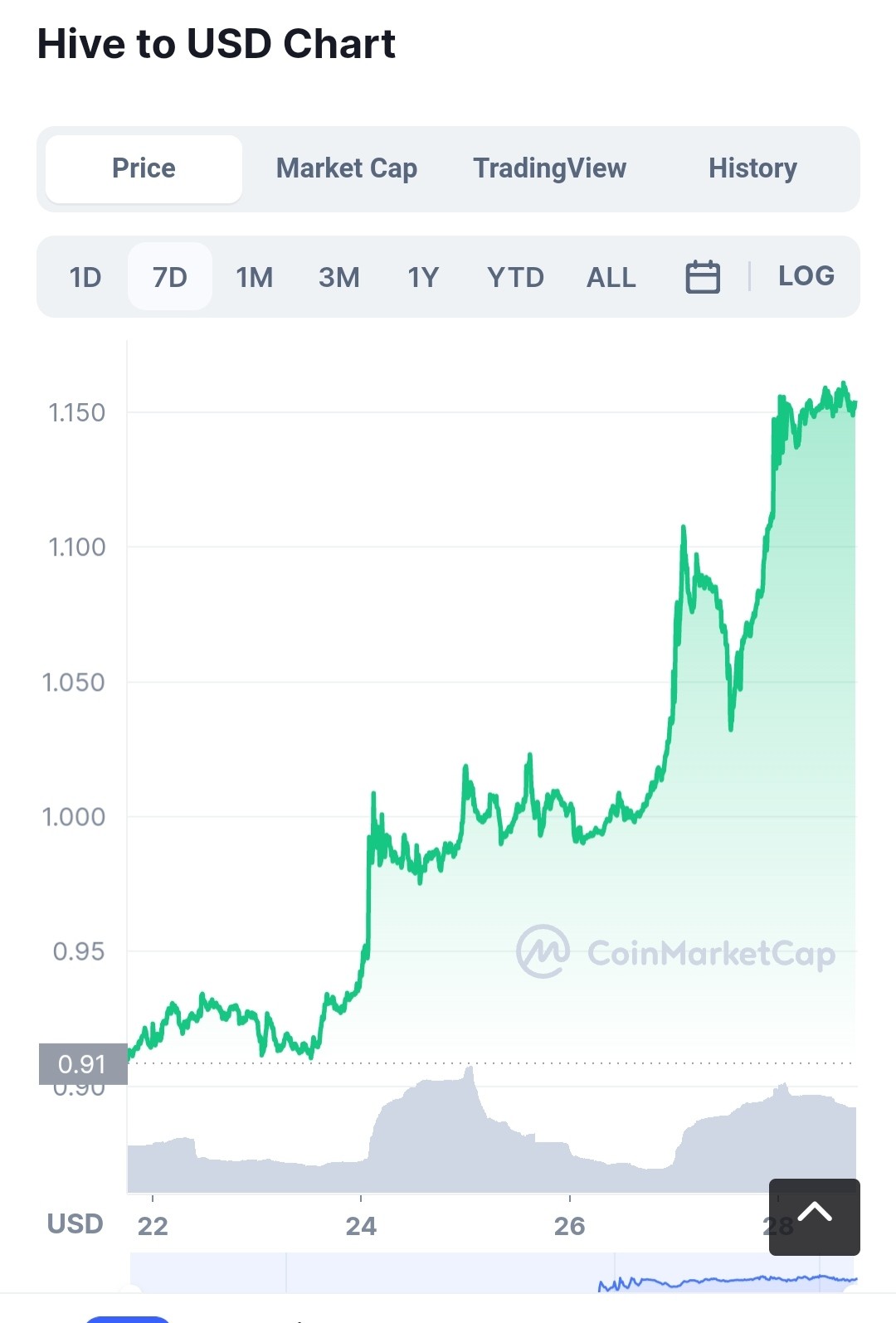The width and height of the screenshot is (896, 1323).
Task: Set the chart range to 1D
Action: [x=85, y=277]
